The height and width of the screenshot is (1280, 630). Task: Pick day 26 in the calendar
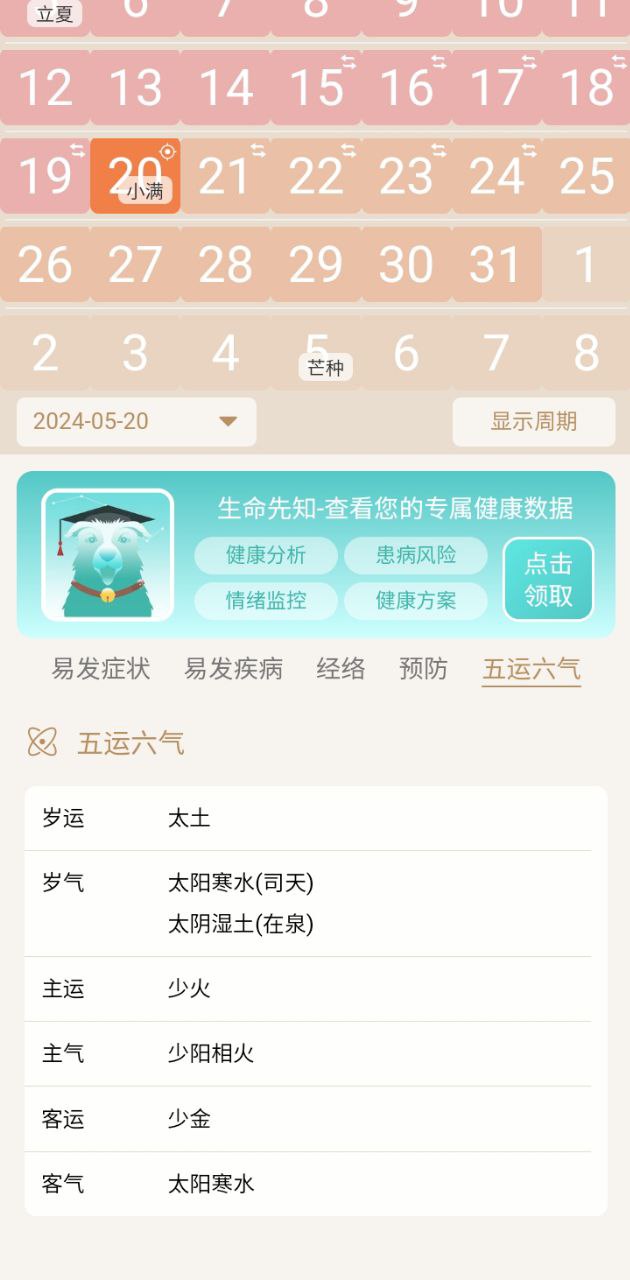45,265
